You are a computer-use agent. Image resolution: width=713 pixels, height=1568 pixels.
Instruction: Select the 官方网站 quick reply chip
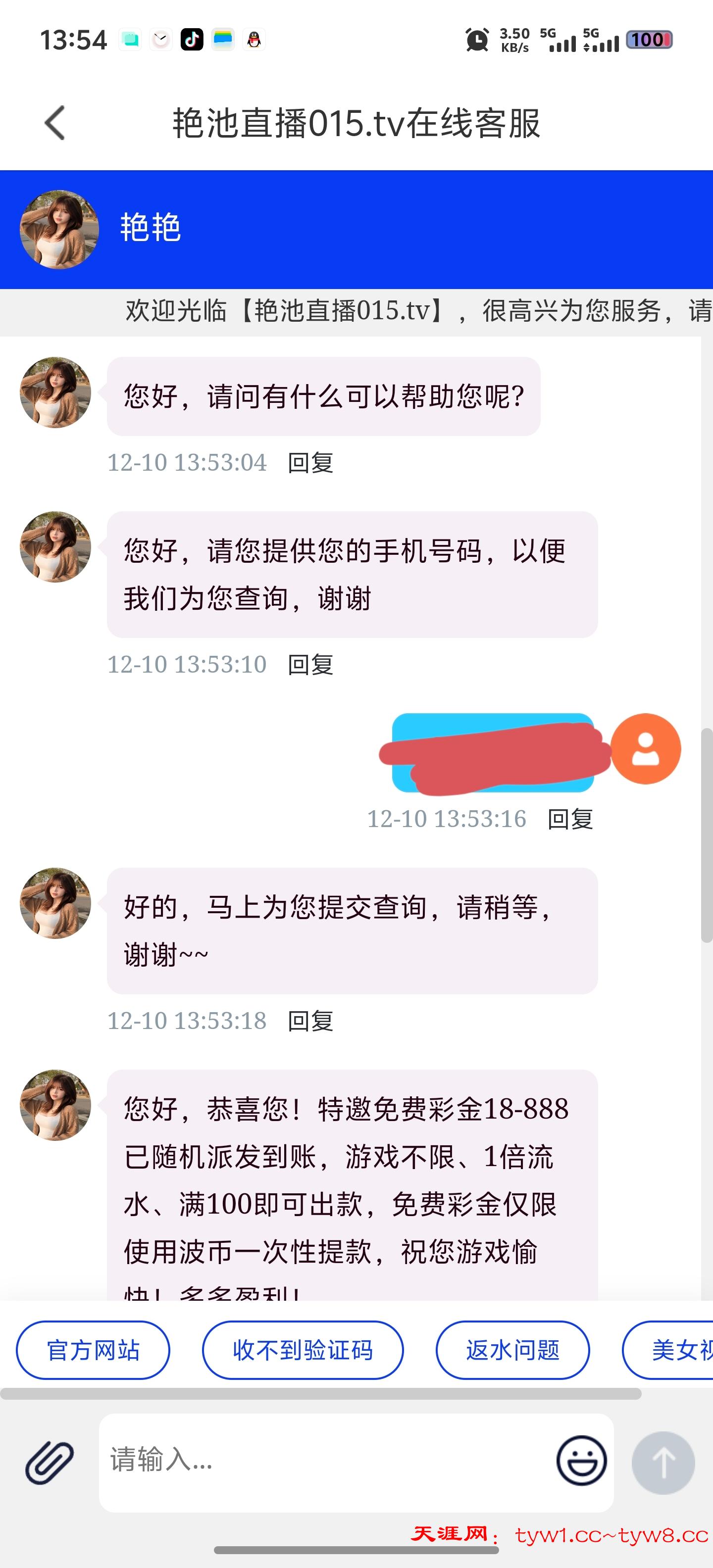click(93, 1350)
